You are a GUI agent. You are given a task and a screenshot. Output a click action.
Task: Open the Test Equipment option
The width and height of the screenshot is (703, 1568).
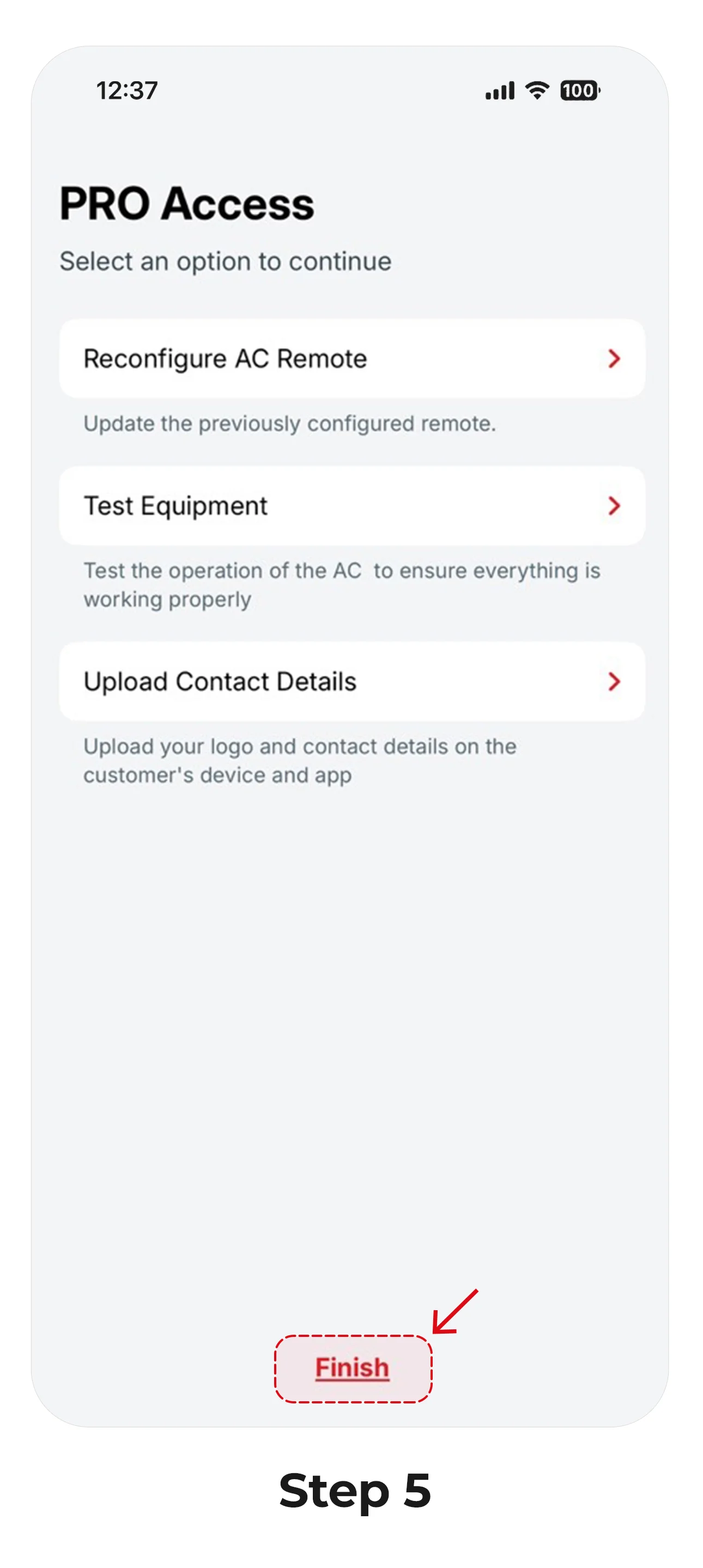[x=351, y=506]
